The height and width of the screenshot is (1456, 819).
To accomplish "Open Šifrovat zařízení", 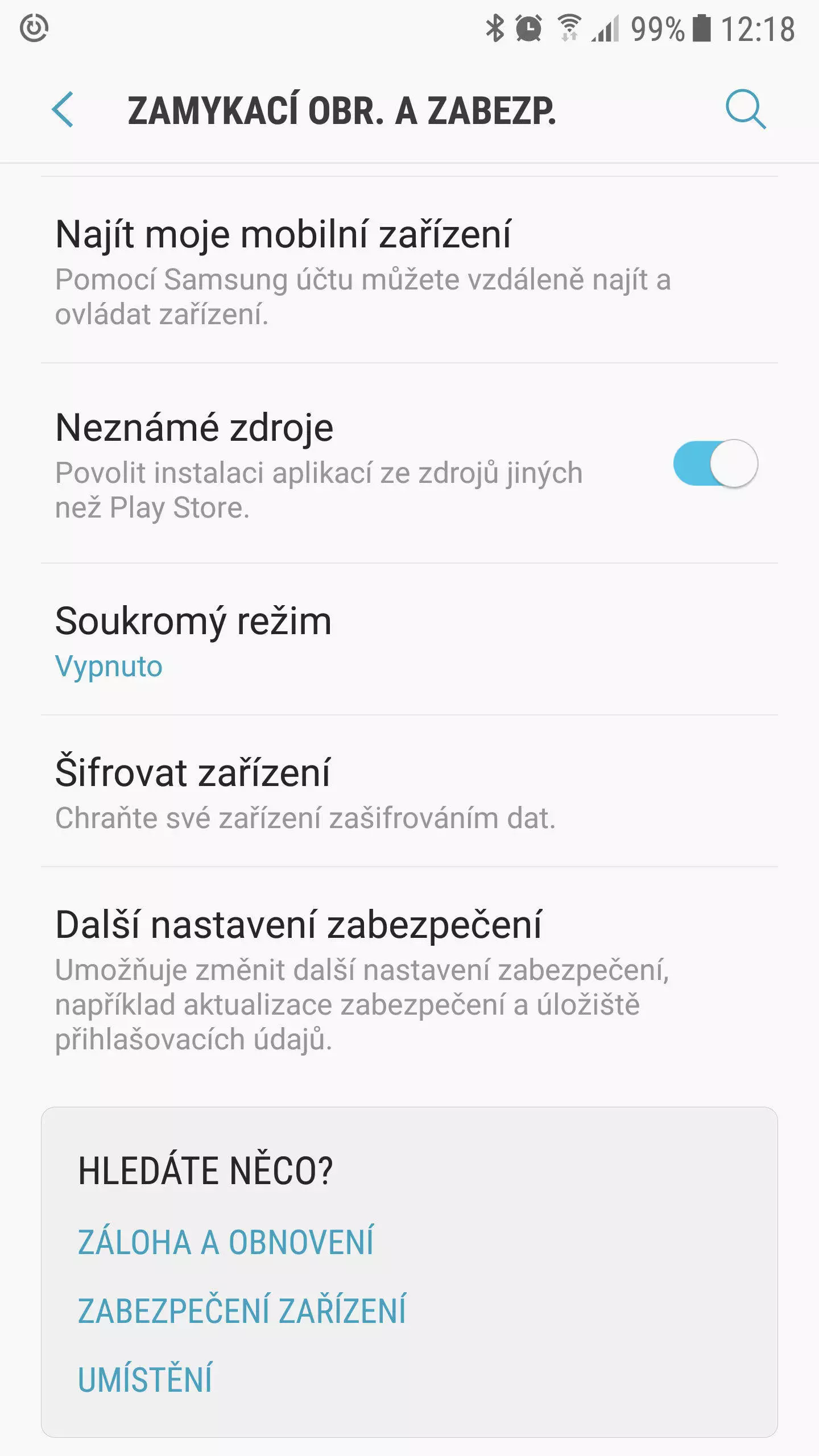I will click(x=409, y=791).
